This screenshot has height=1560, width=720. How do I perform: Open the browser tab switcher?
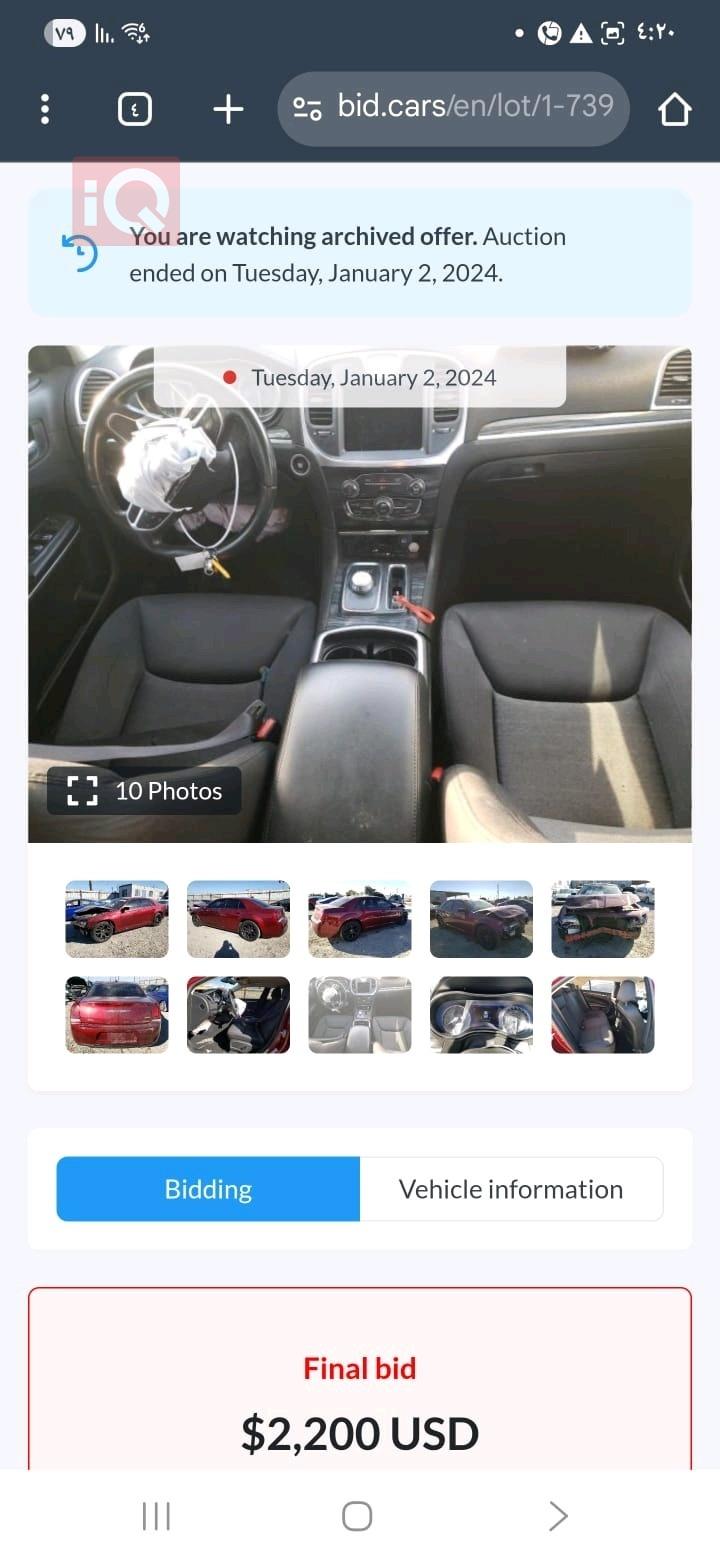click(135, 109)
